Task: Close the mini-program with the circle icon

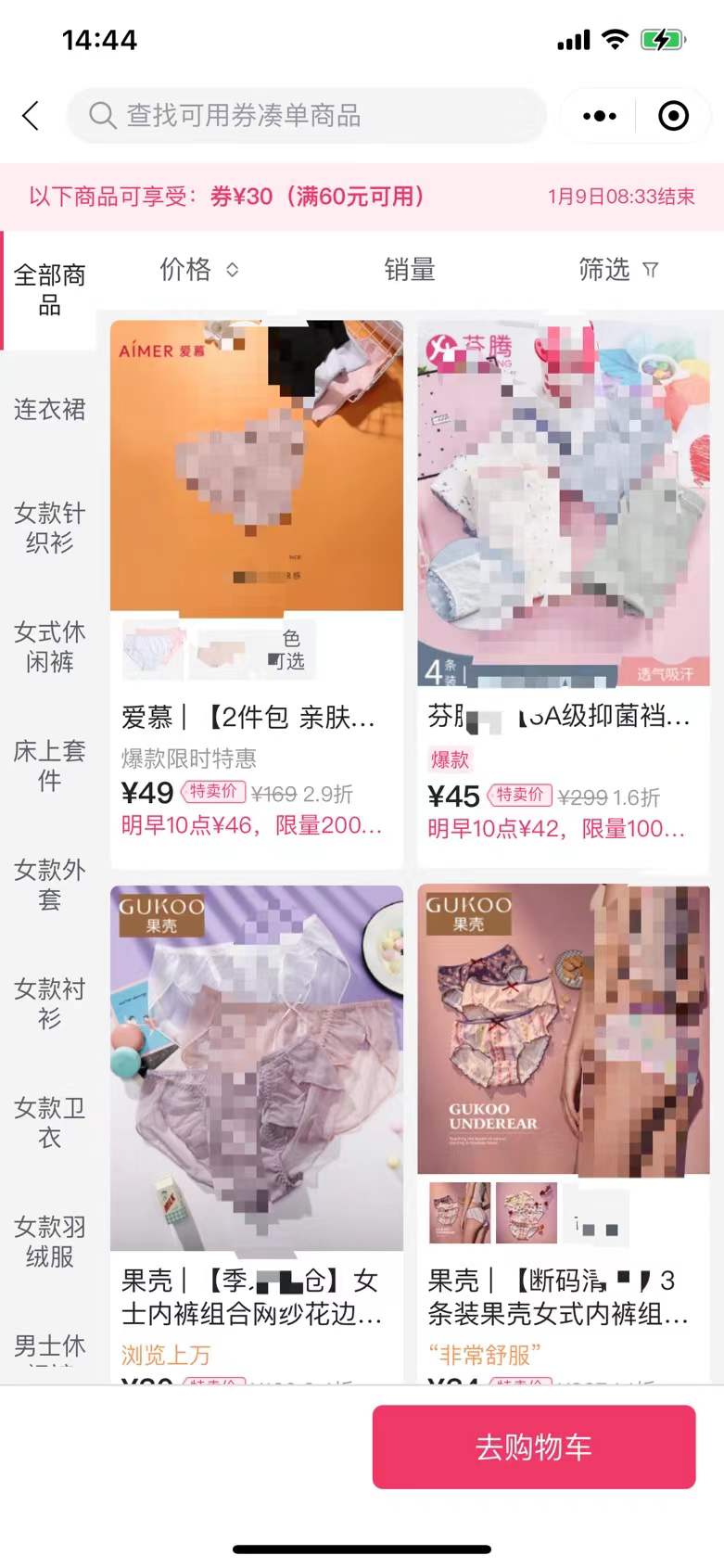Action: [673, 116]
